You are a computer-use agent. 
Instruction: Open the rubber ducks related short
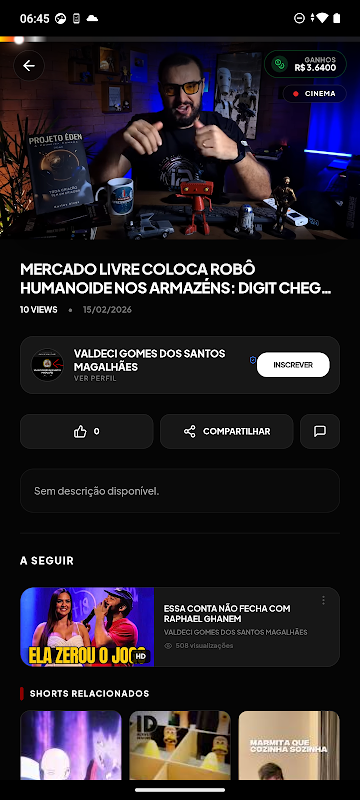click(x=180, y=745)
